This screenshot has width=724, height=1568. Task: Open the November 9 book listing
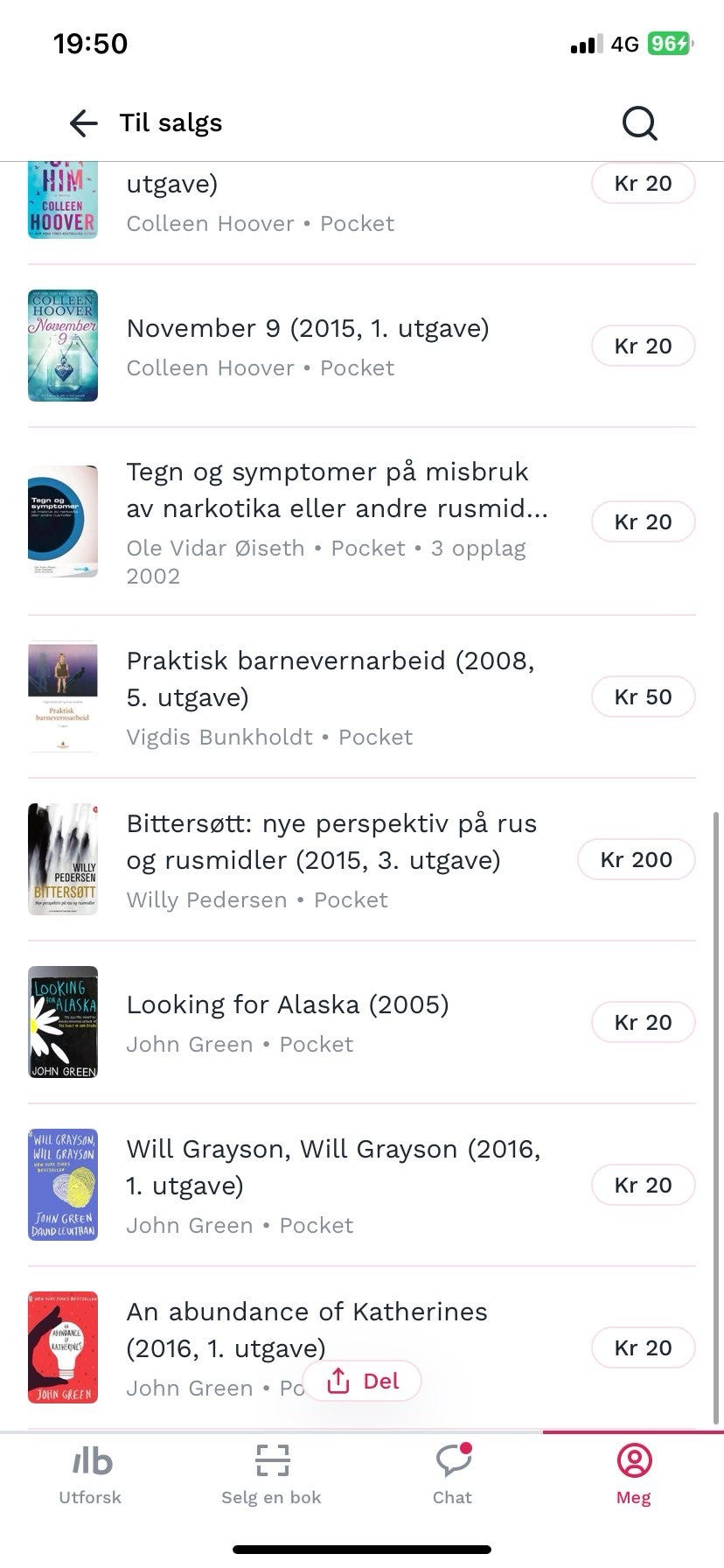[307, 346]
